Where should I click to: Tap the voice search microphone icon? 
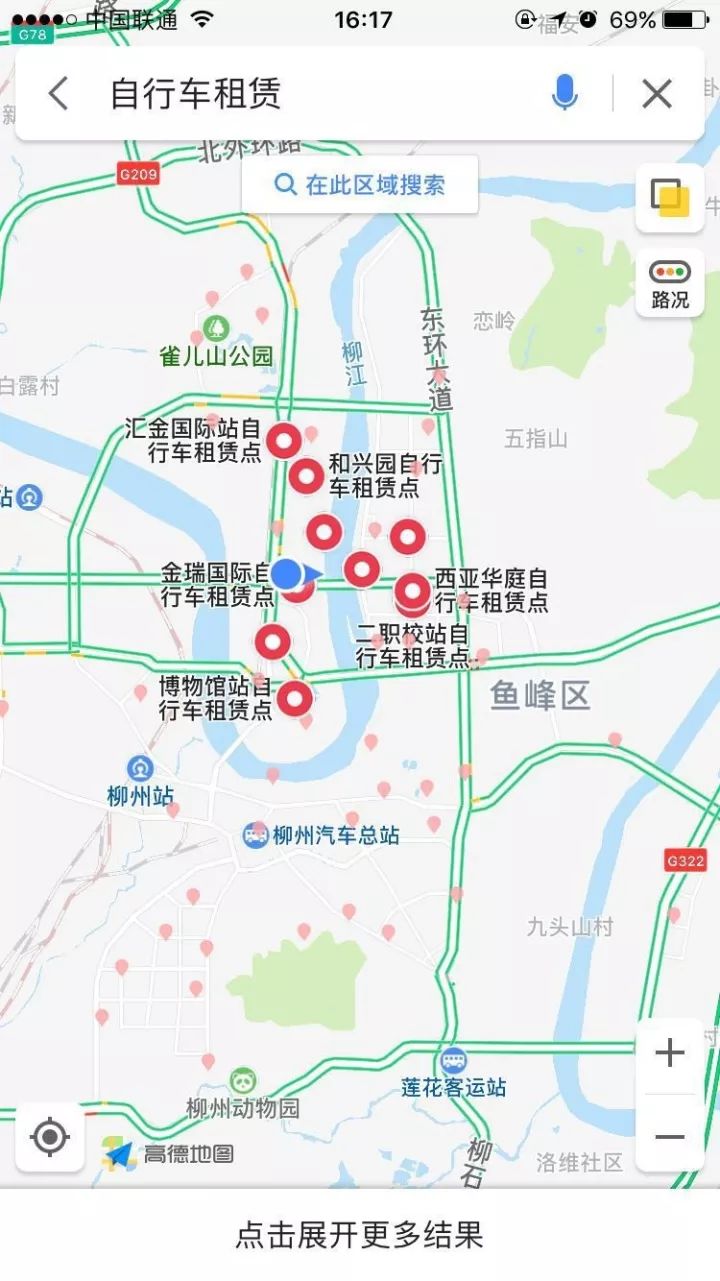tap(563, 92)
